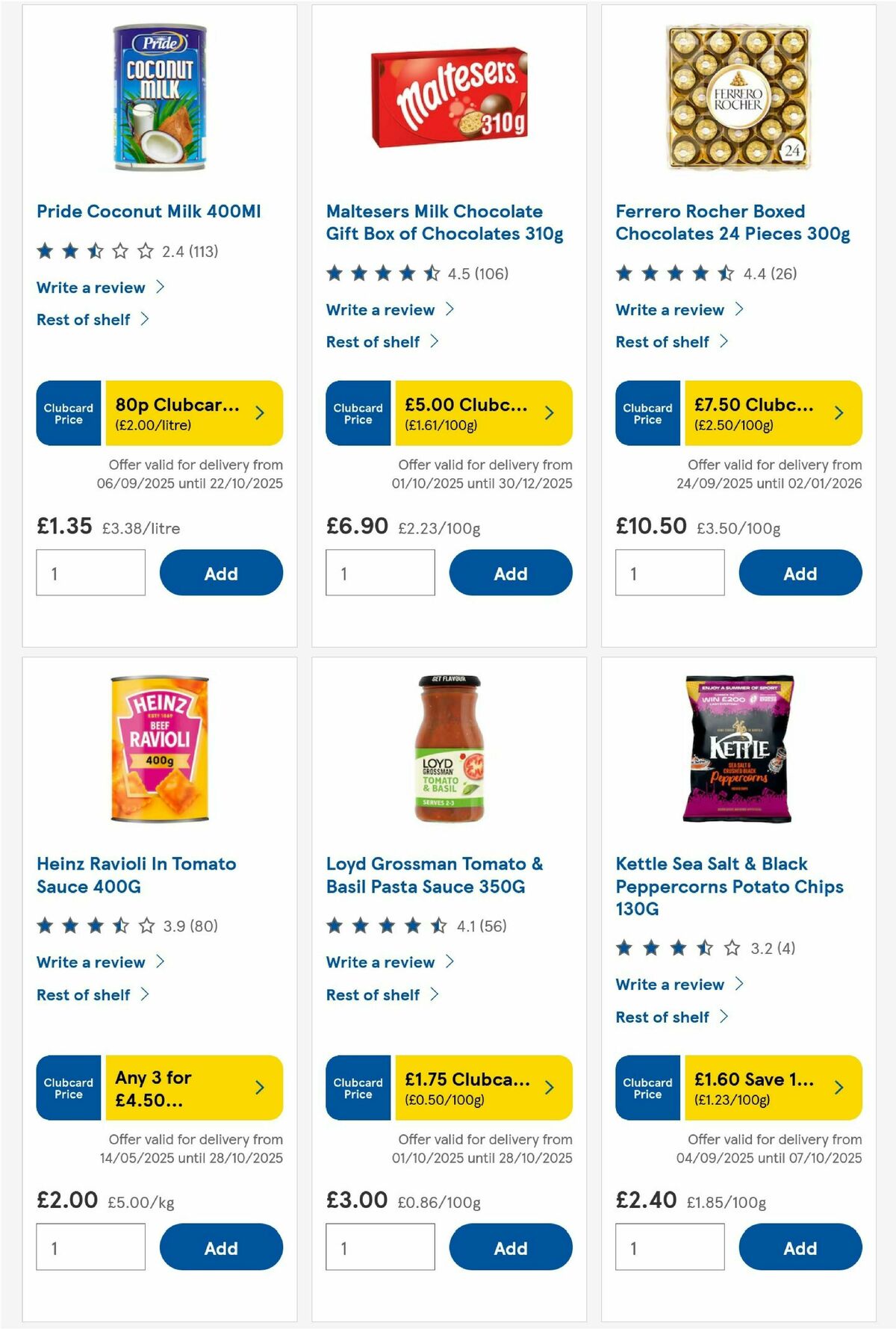This screenshot has width=896, height=1329.
Task: Select the quantity box for Heinz Ravioli
Action: pos(91,1248)
